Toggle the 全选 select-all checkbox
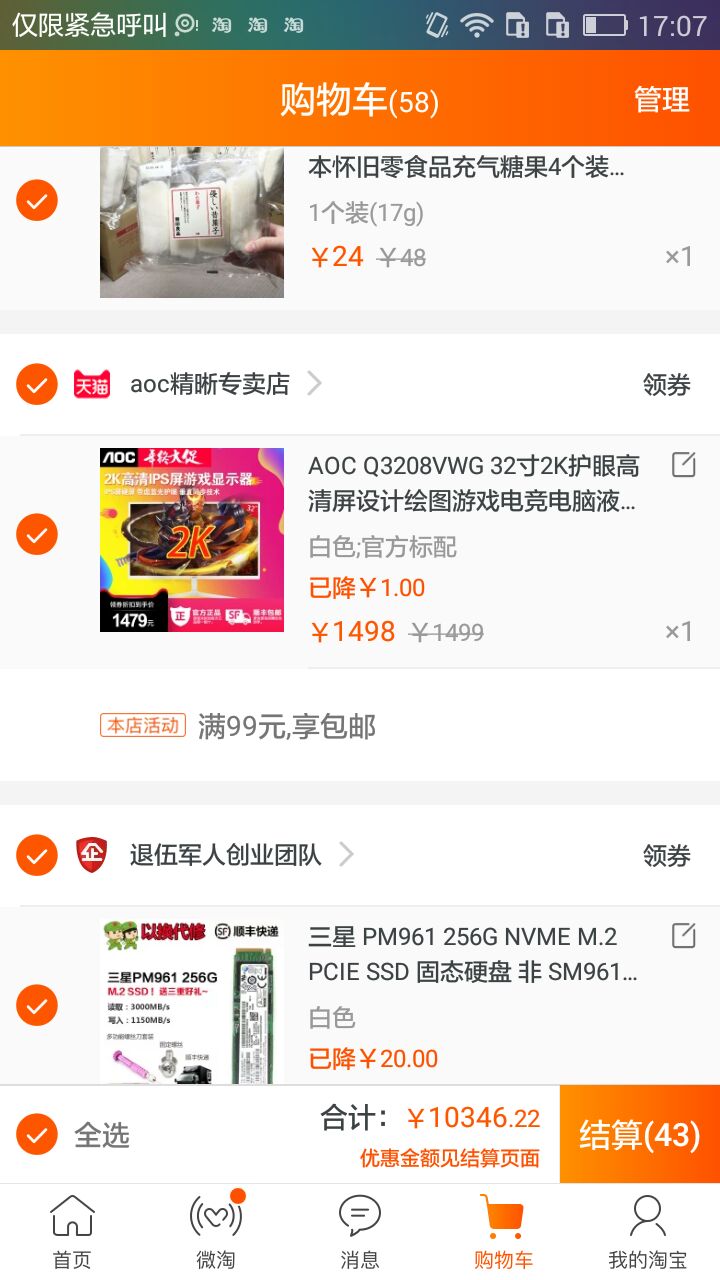Image resolution: width=720 pixels, height=1280 pixels. coord(37,1134)
